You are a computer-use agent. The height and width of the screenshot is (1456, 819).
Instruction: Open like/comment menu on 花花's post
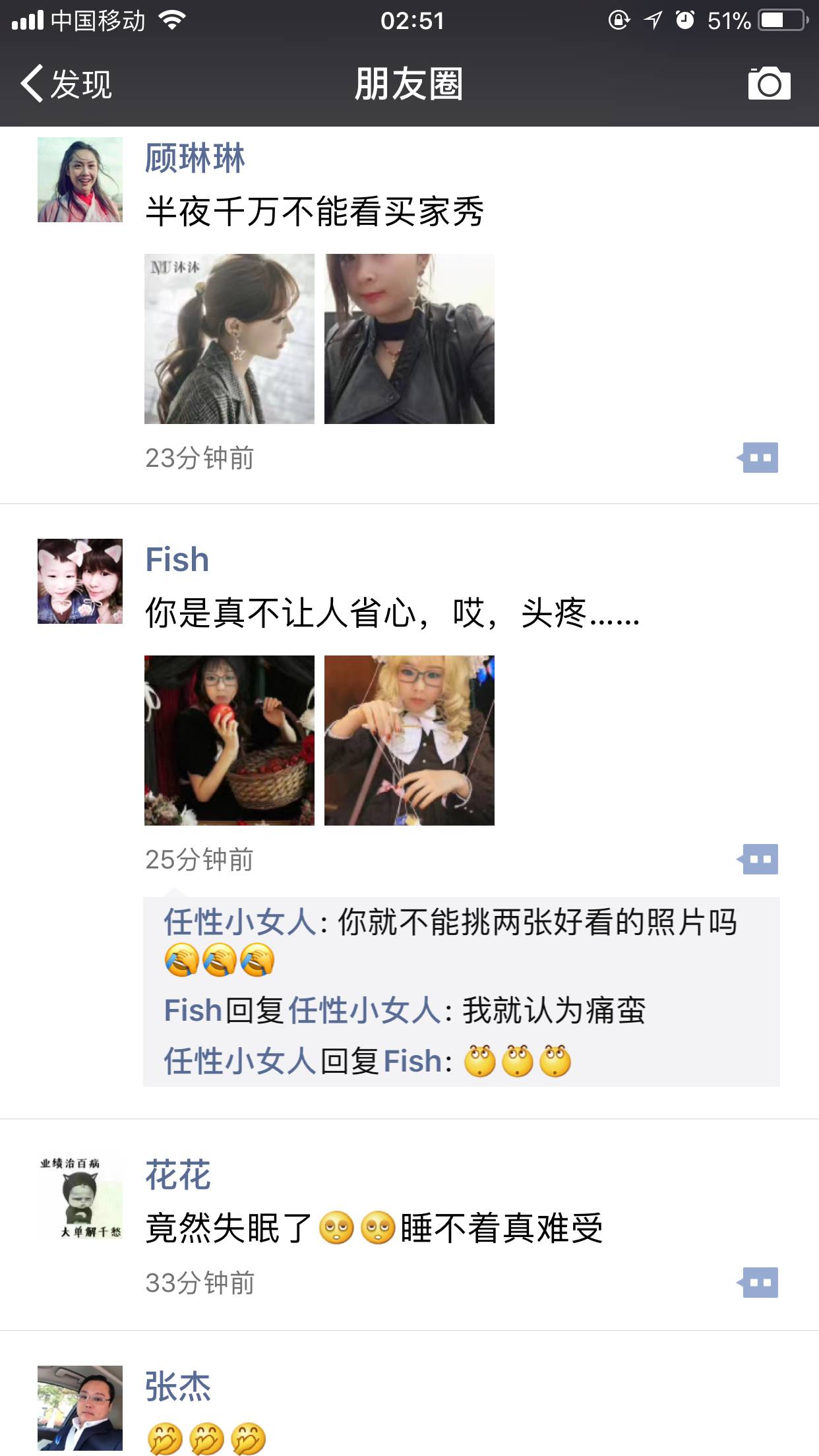click(x=758, y=1283)
